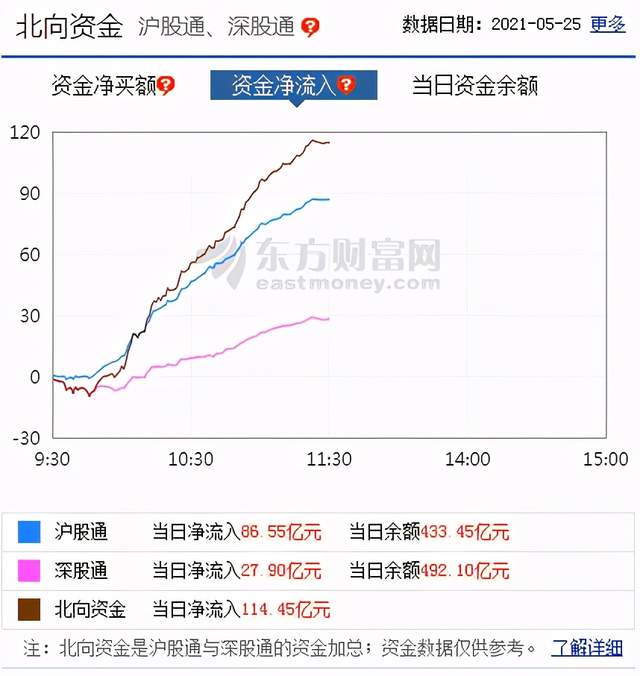Tap the help icon next to 沪股通、深股通
This screenshot has height=676, width=640.
click(x=311, y=27)
